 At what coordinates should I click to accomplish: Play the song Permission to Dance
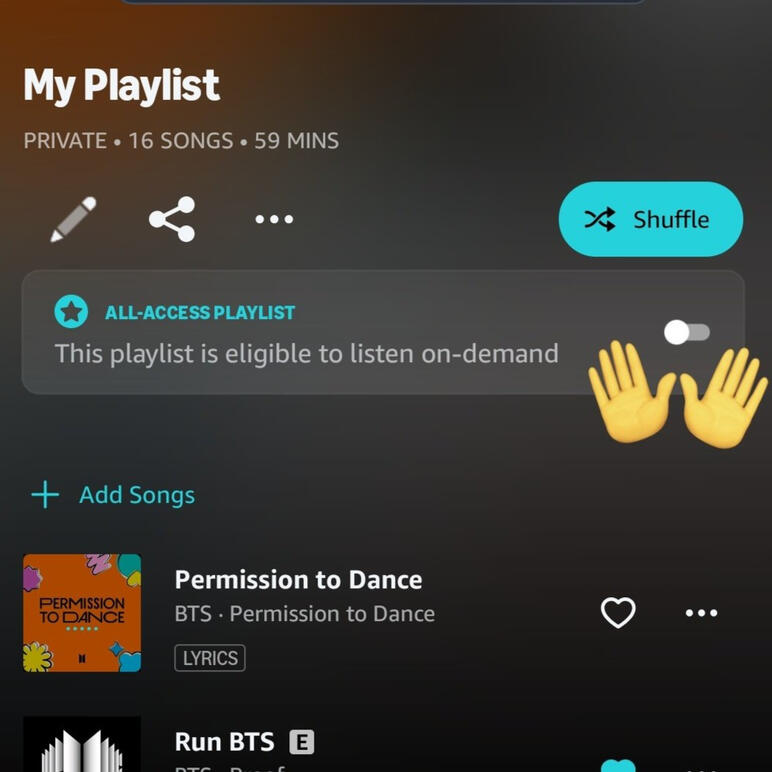click(x=298, y=580)
